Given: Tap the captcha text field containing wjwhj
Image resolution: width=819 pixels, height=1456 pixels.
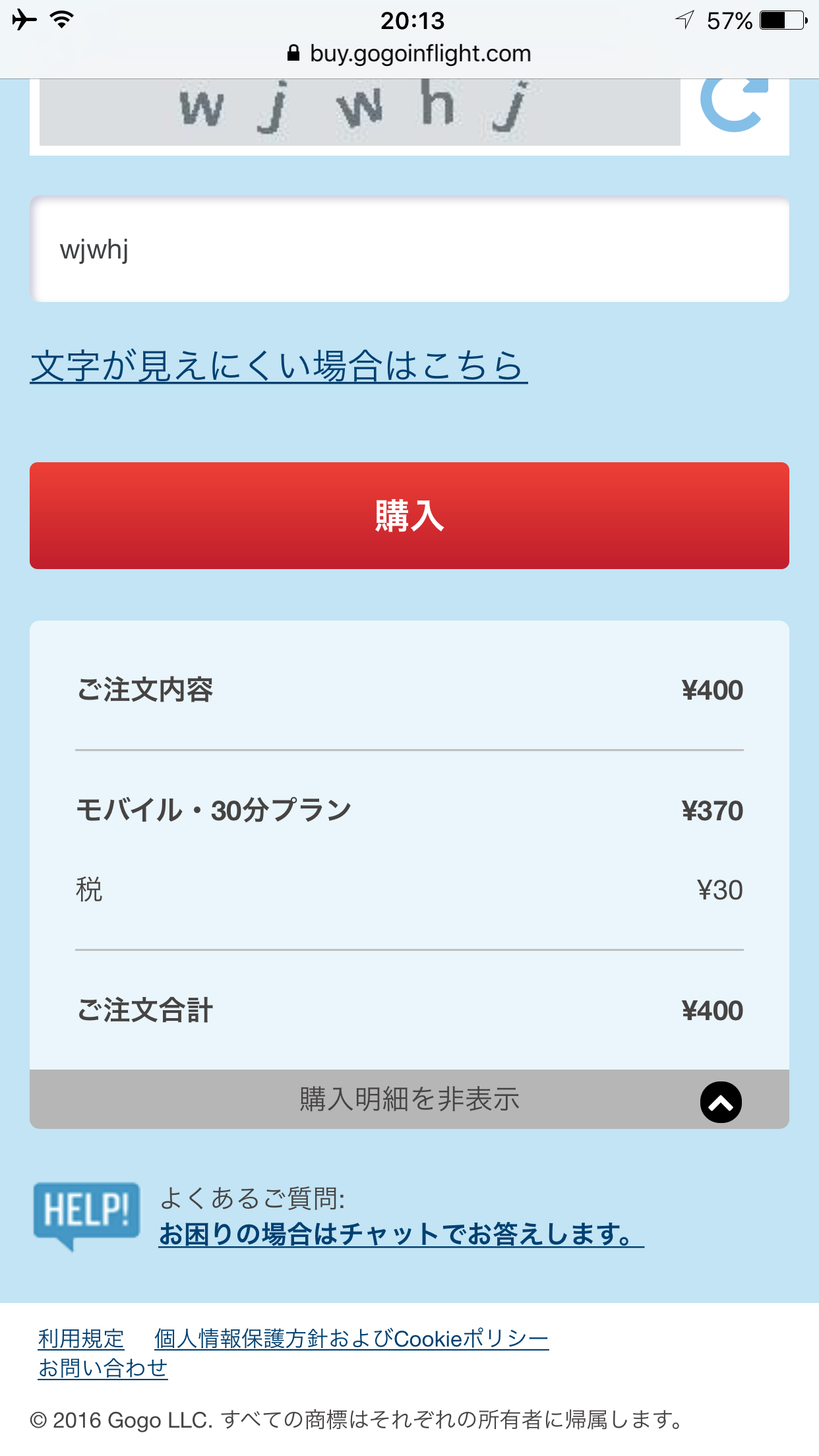Looking at the screenshot, I should 409,249.
